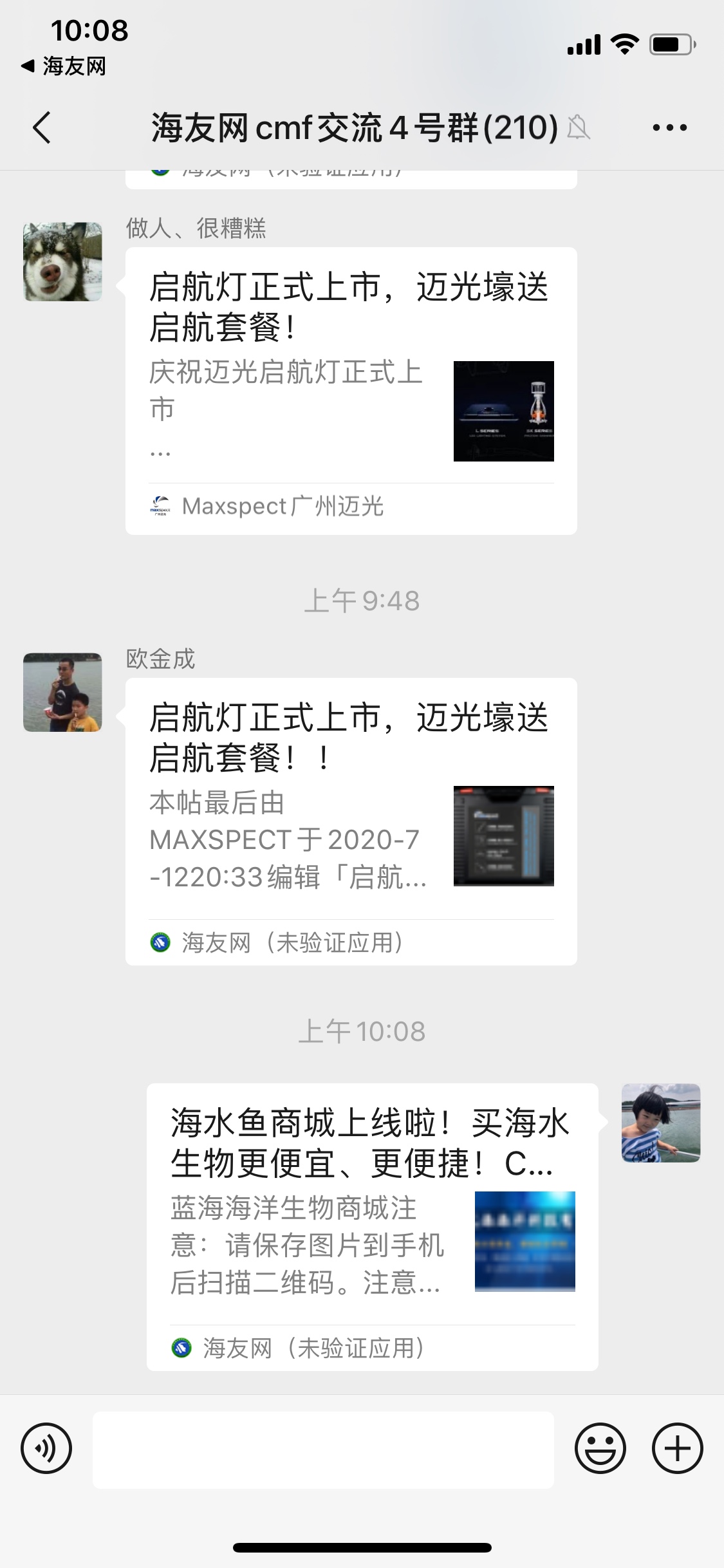Open 欧金成's shared 海友网 post card
The image size is (724, 1568).
point(351,821)
